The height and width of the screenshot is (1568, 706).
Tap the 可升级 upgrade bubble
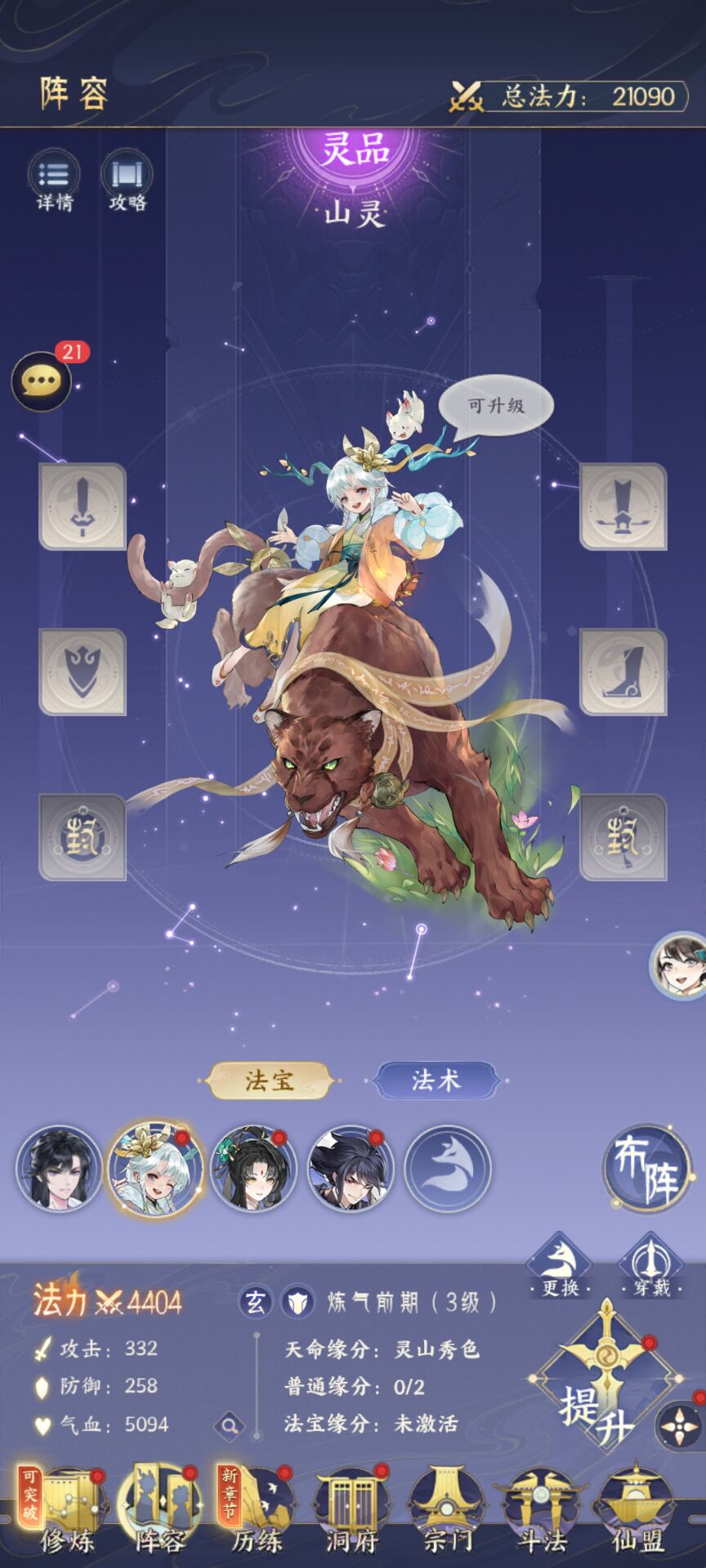(x=496, y=405)
